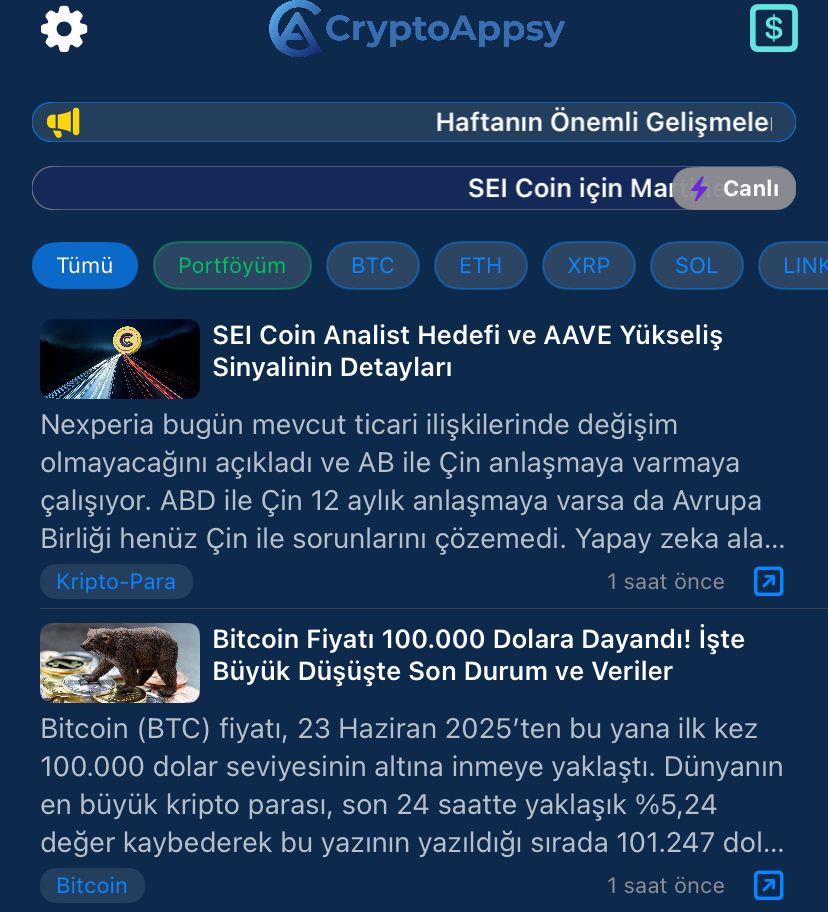The image size is (828, 912).
Task: Filter news by ETH
Action: coord(480,265)
